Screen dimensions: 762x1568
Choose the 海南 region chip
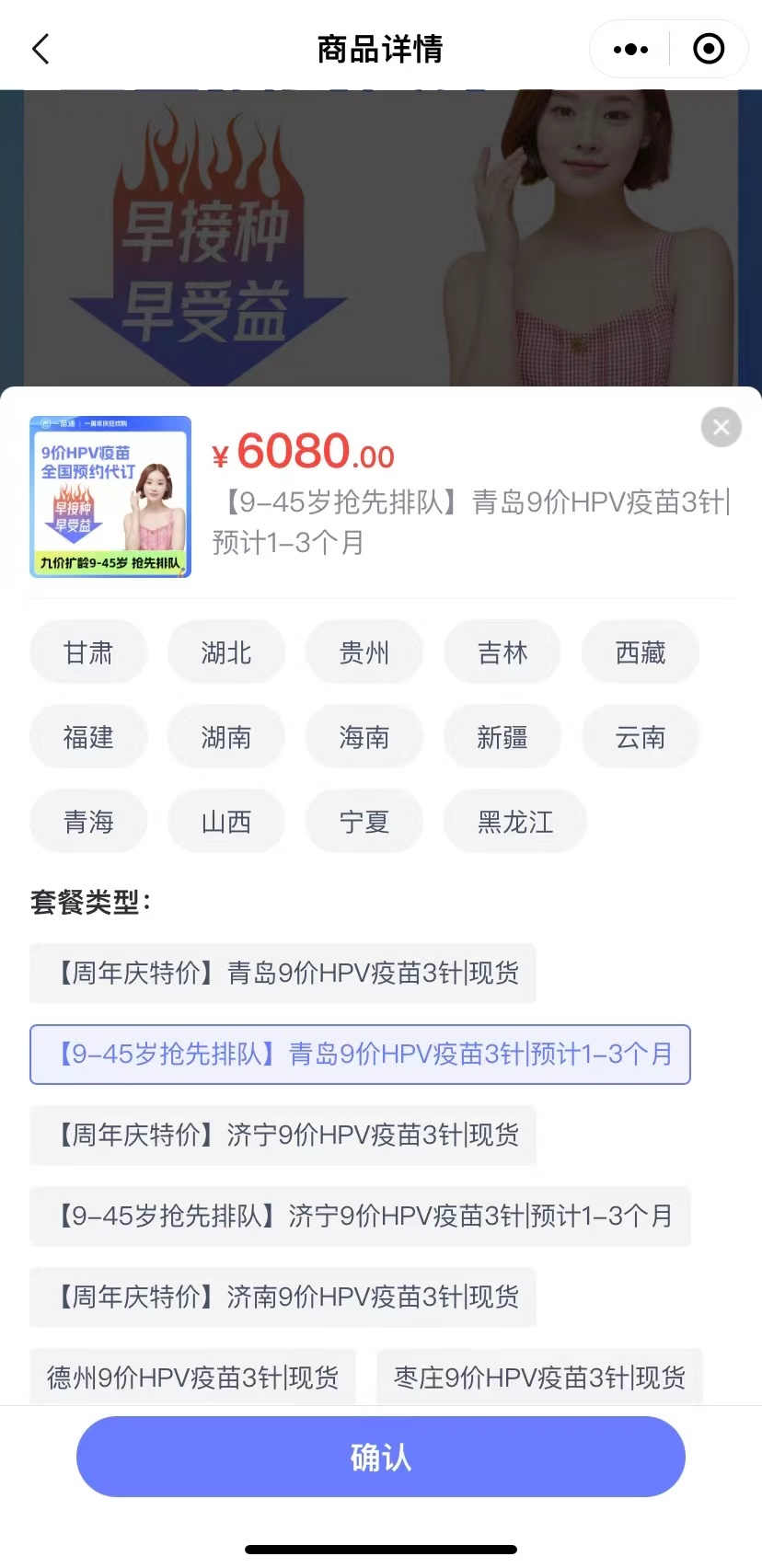coord(364,737)
